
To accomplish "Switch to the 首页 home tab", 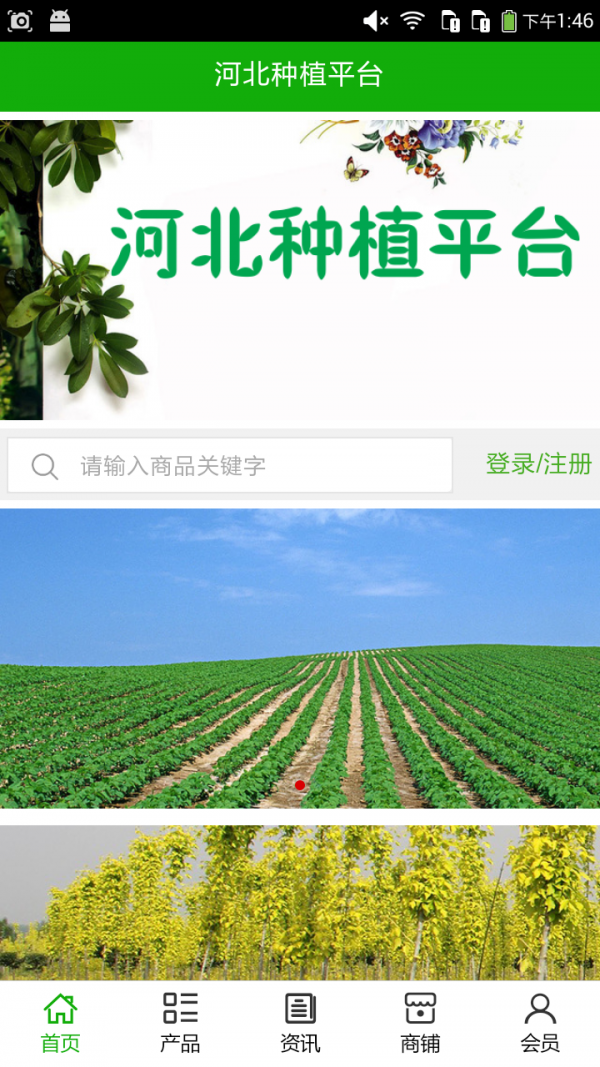I will [x=60, y=1023].
